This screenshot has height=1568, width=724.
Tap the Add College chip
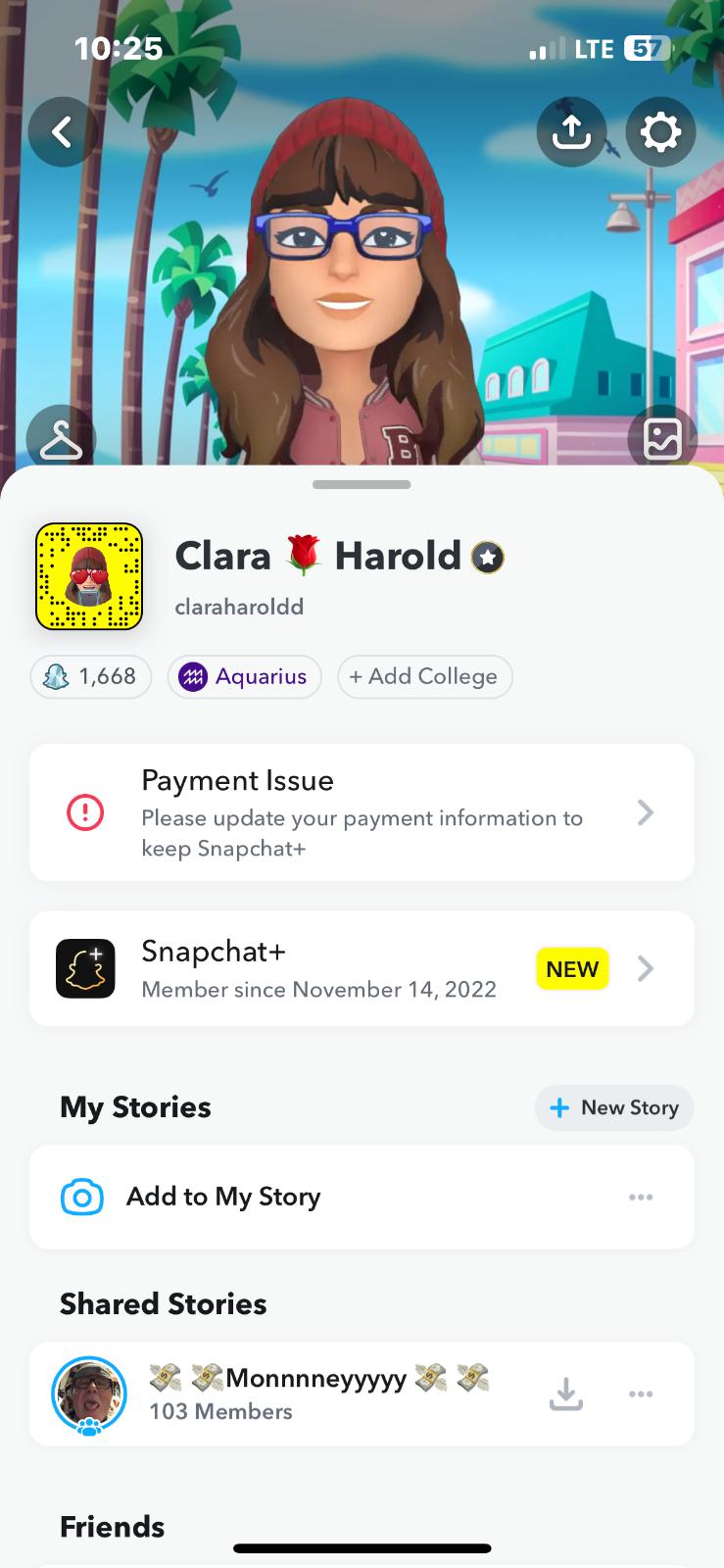[x=424, y=676]
